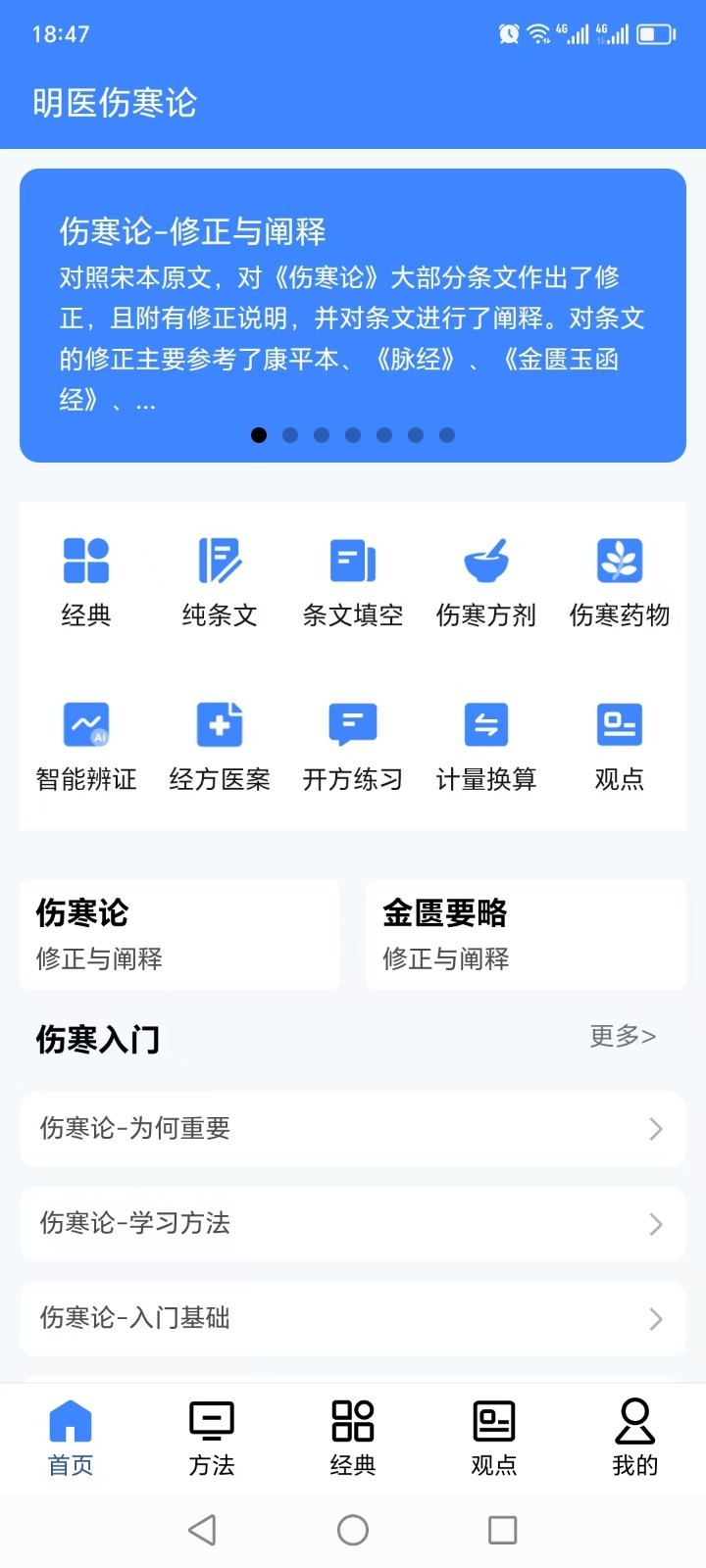Open 伤寒论-入门基础 article

(x=353, y=1319)
